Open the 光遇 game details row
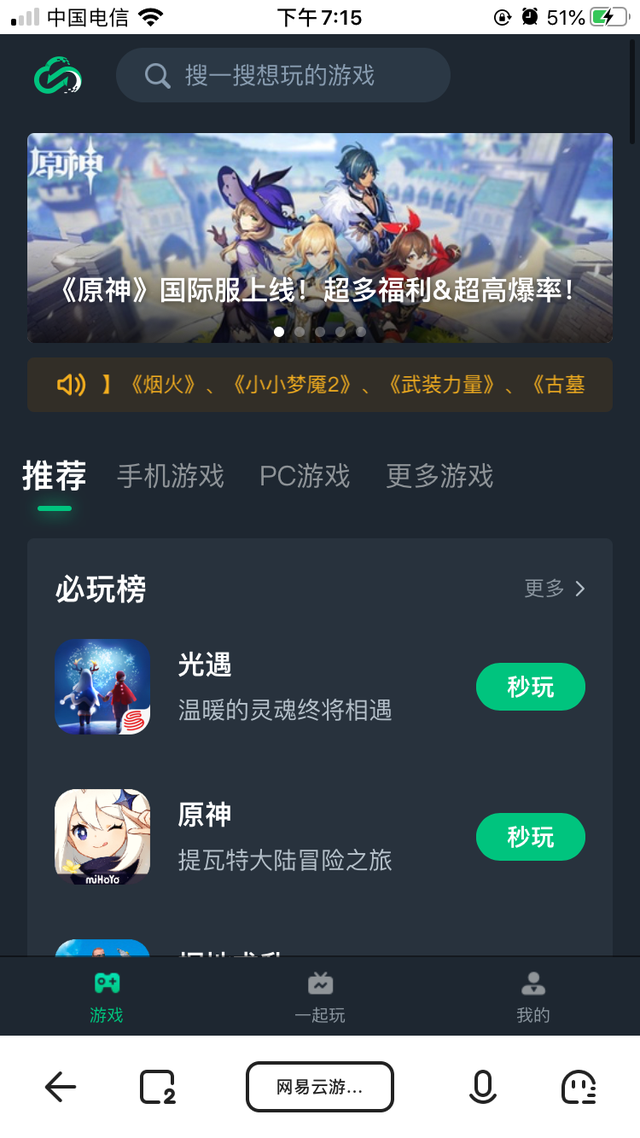640x1138 pixels. click(x=284, y=688)
